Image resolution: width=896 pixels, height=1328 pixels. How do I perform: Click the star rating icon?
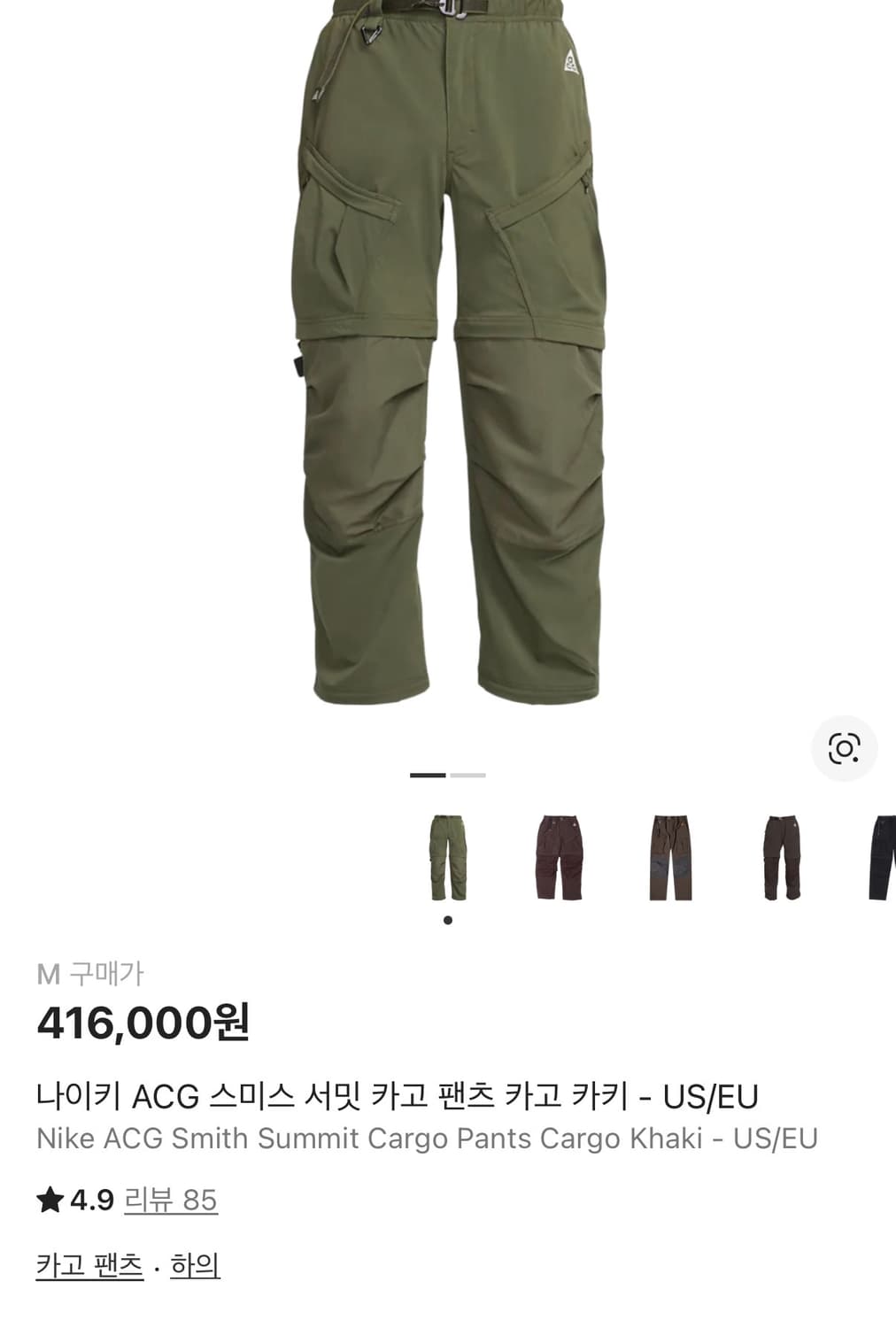[49, 1202]
